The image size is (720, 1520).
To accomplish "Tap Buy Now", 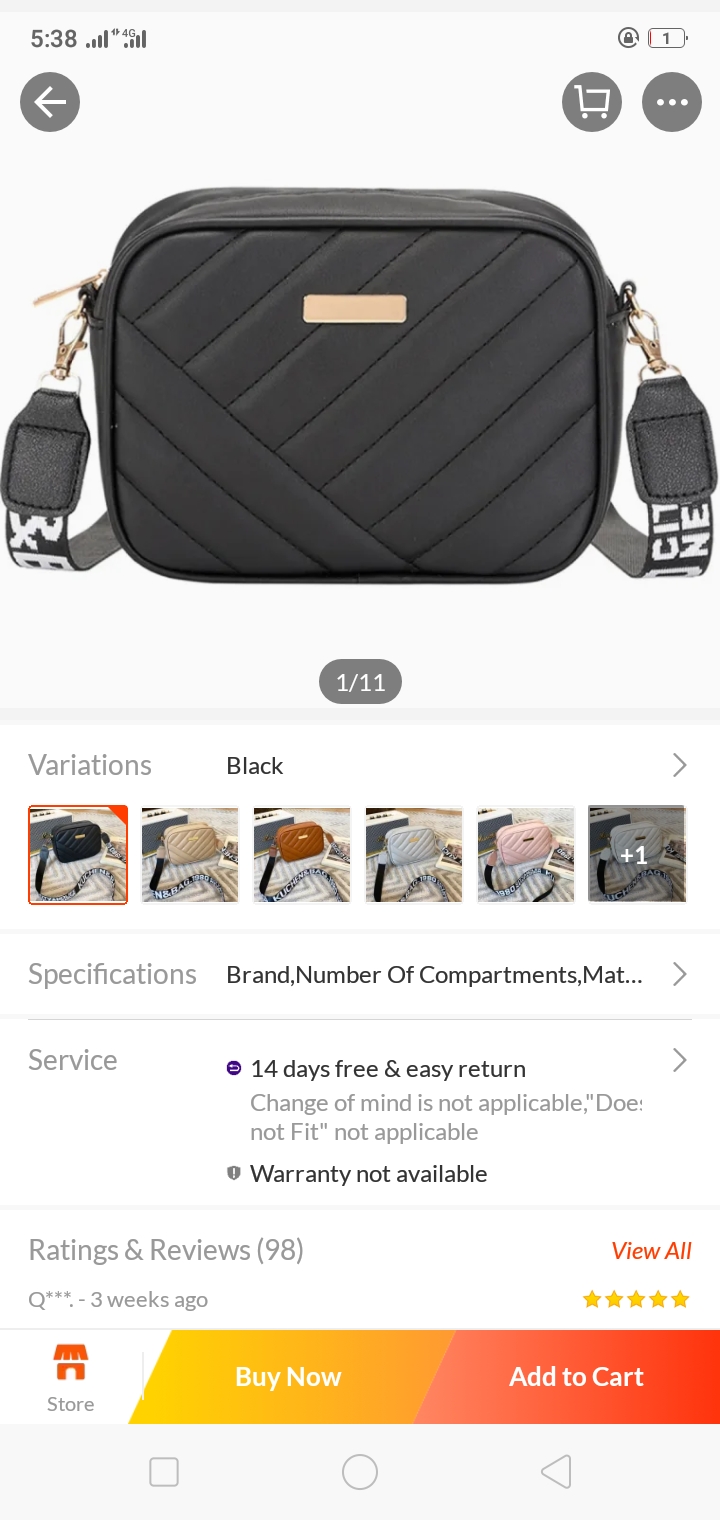I will pos(288,1377).
